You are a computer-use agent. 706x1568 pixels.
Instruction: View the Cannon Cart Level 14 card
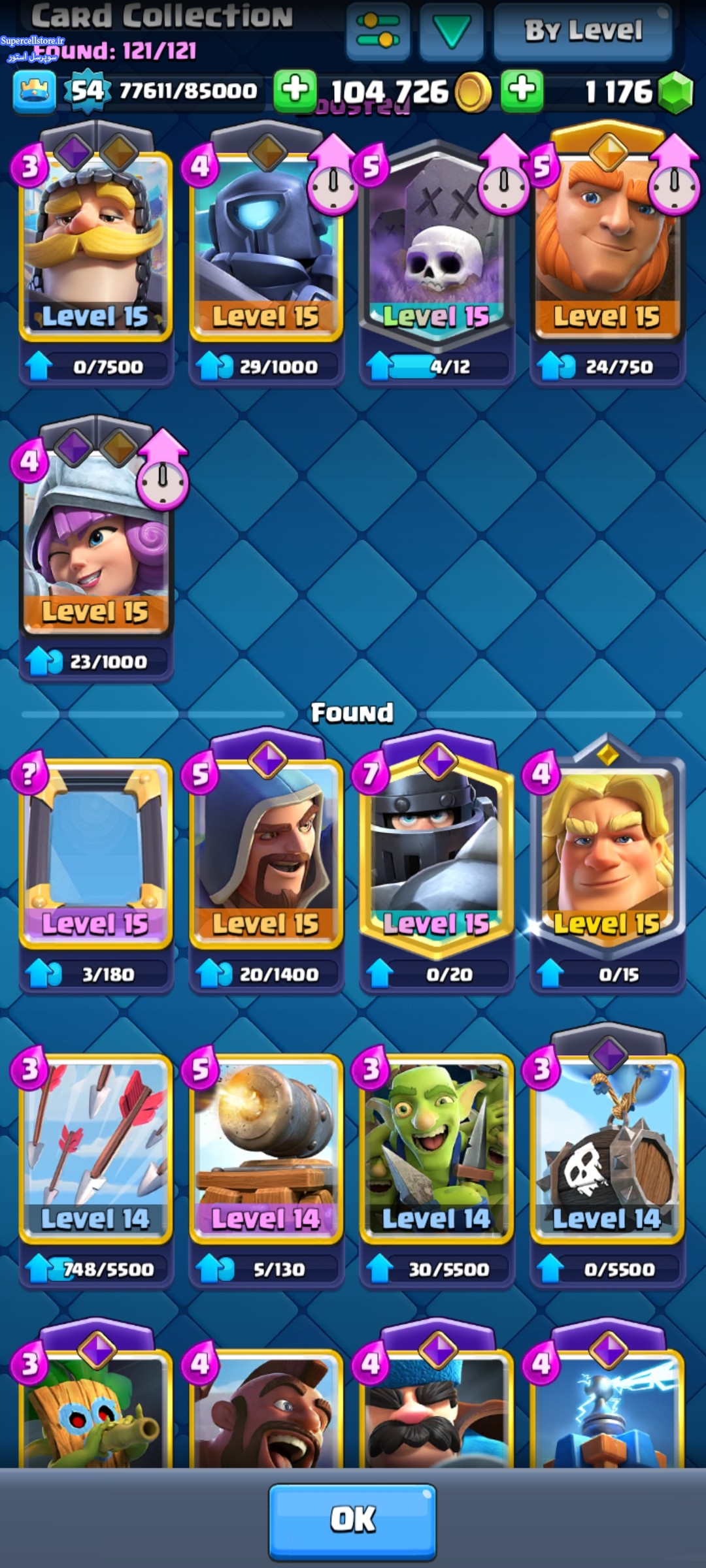(266, 1150)
